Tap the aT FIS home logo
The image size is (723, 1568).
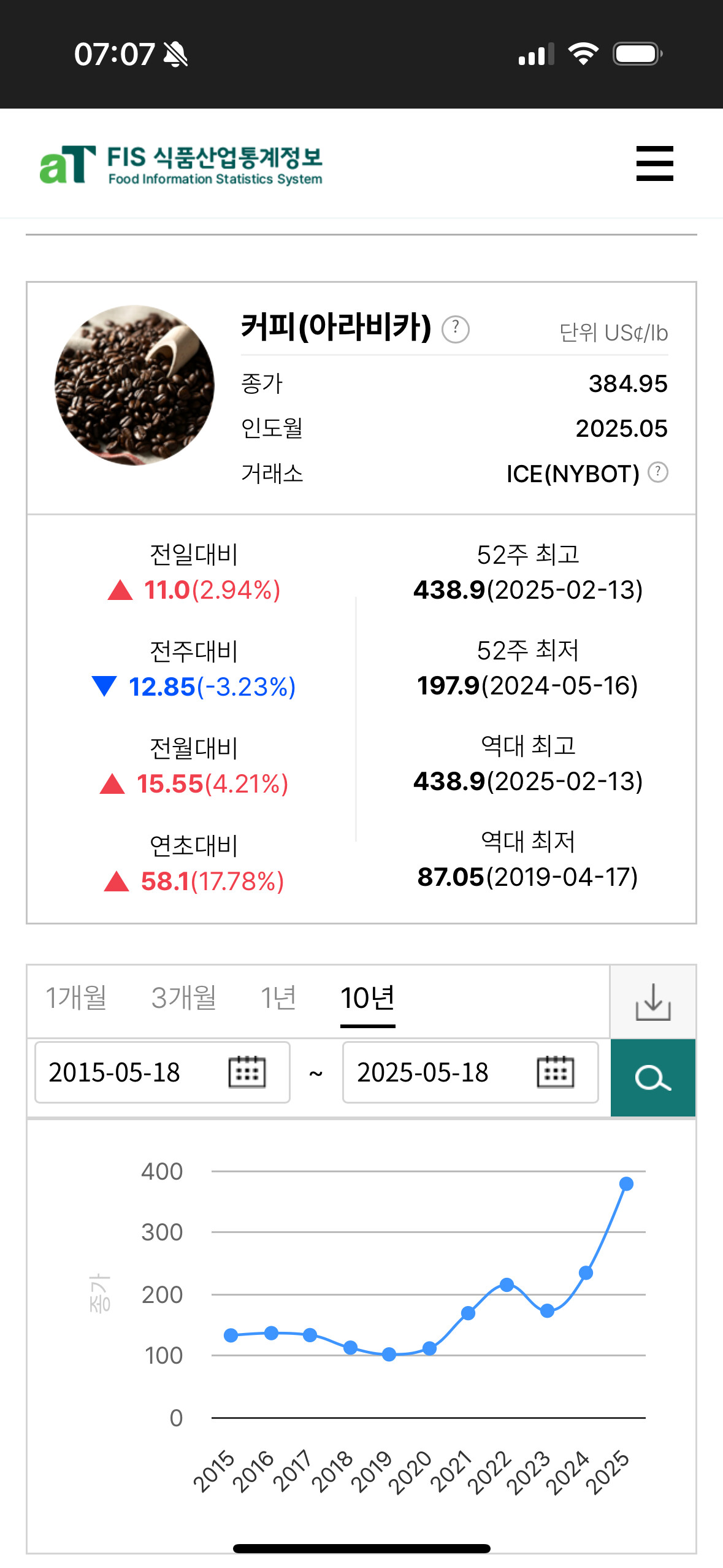181,165
